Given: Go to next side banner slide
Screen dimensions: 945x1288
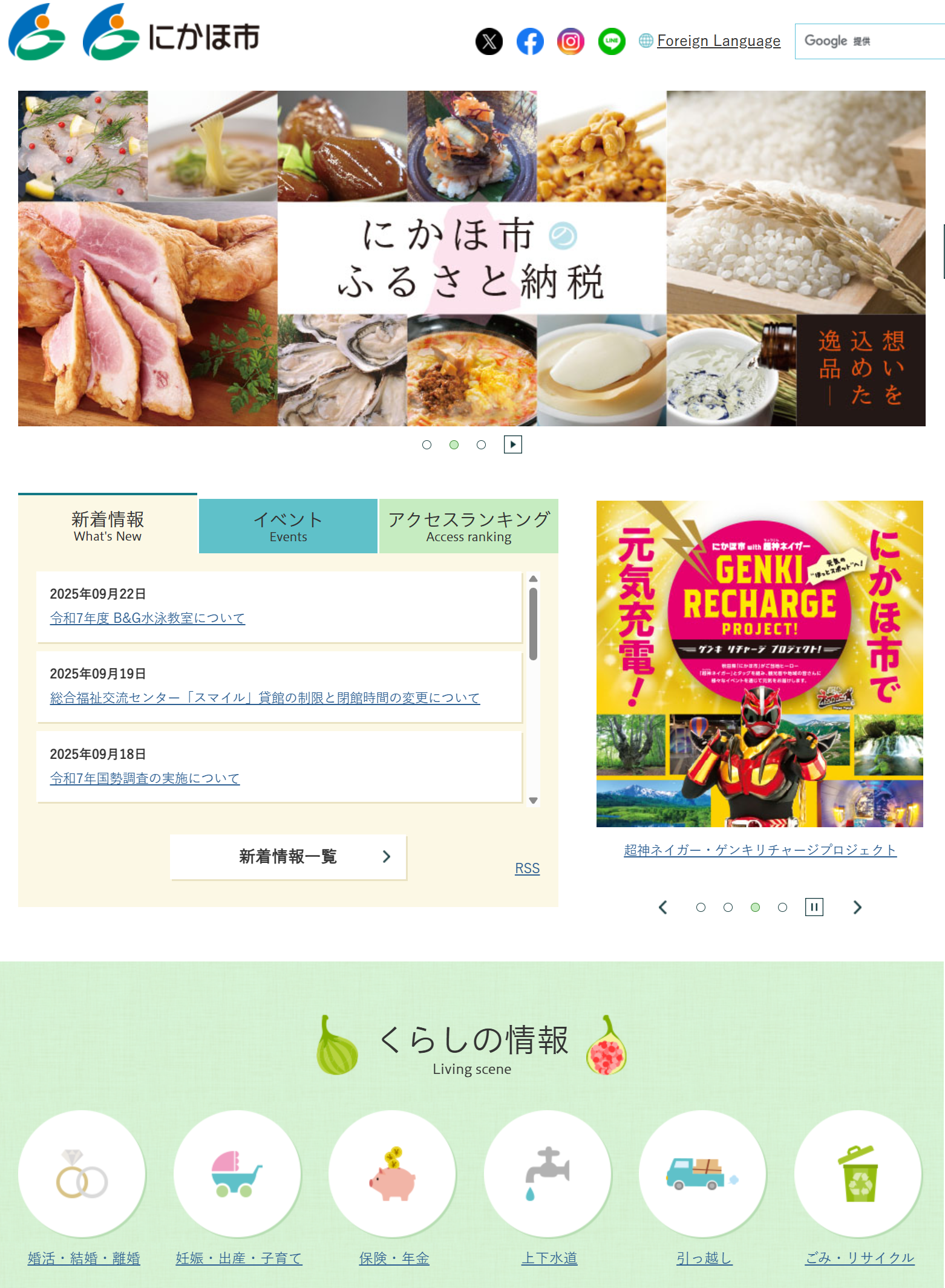Looking at the screenshot, I should [x=857, y=907].
